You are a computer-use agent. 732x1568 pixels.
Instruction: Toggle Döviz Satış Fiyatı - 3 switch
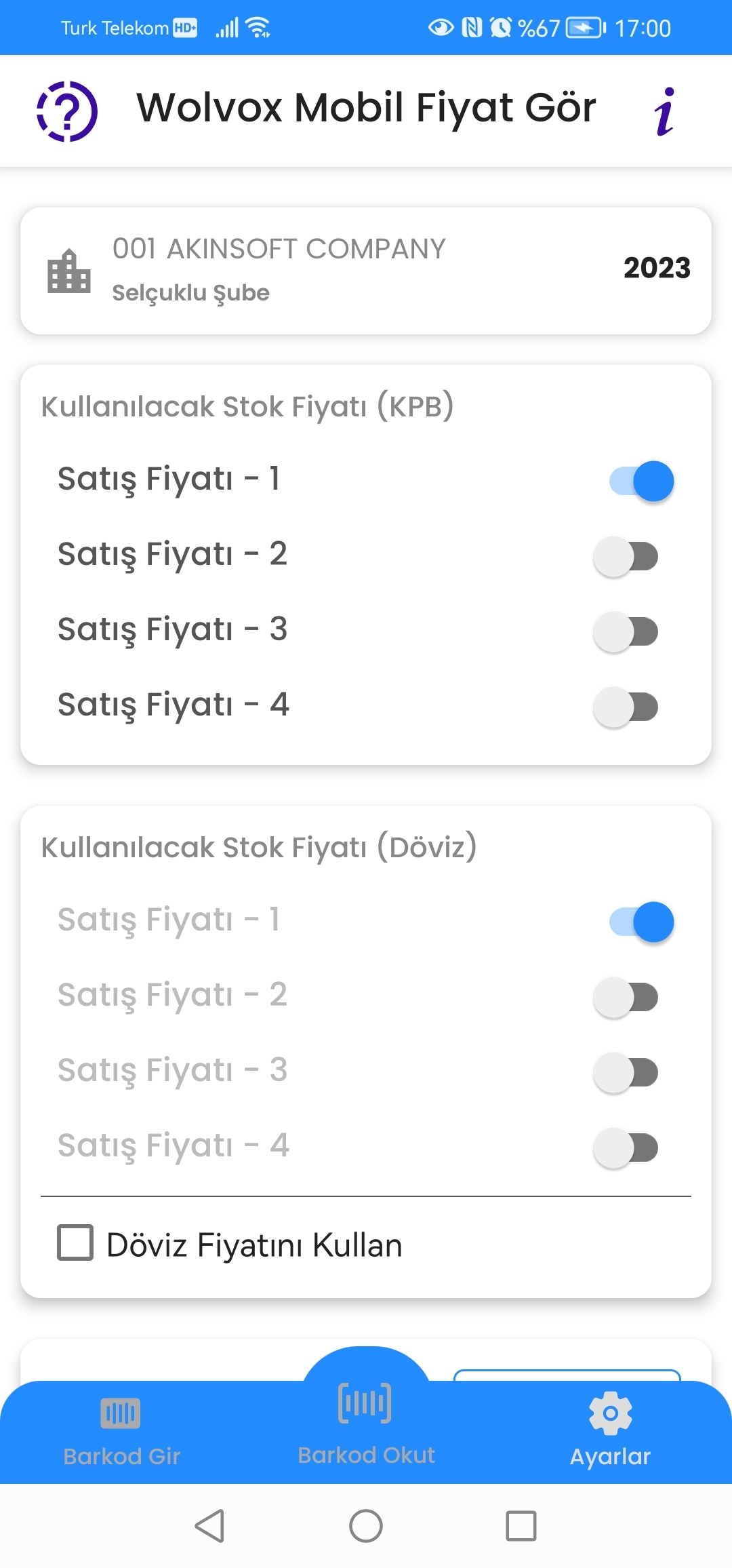(626, 1072)
